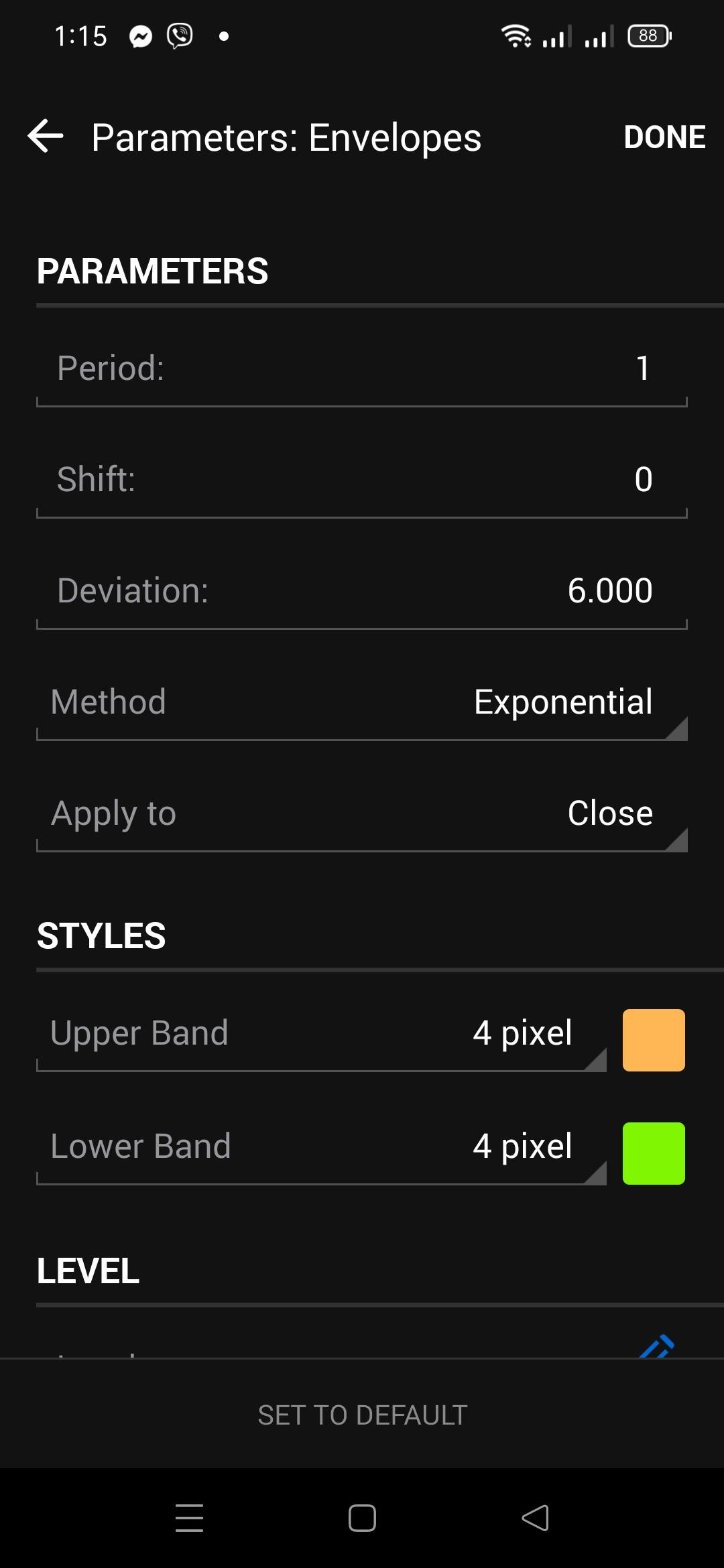Edit the Period value field

tap(362, 369)
